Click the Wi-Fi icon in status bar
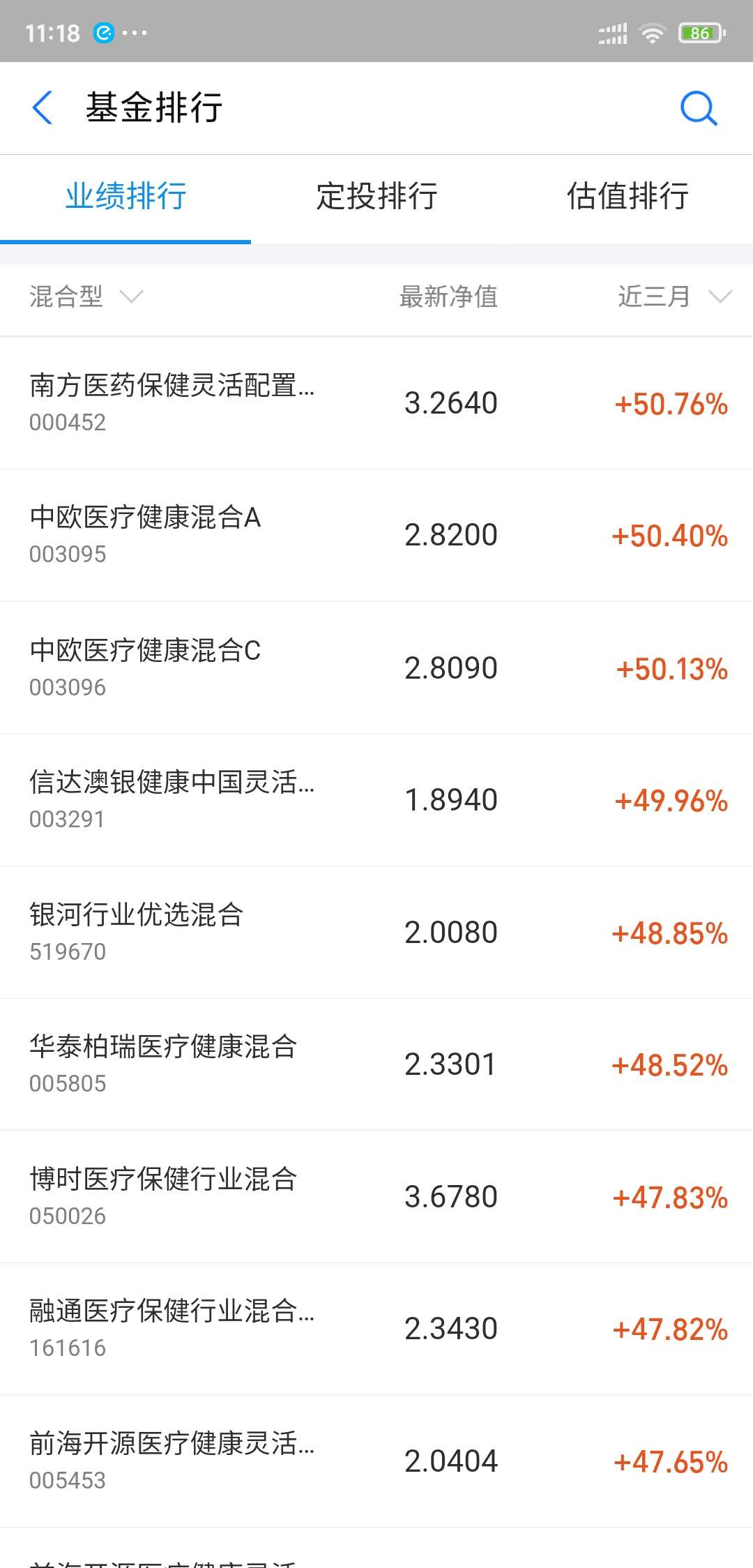The image size is (753, 1568). coord(653,31)
